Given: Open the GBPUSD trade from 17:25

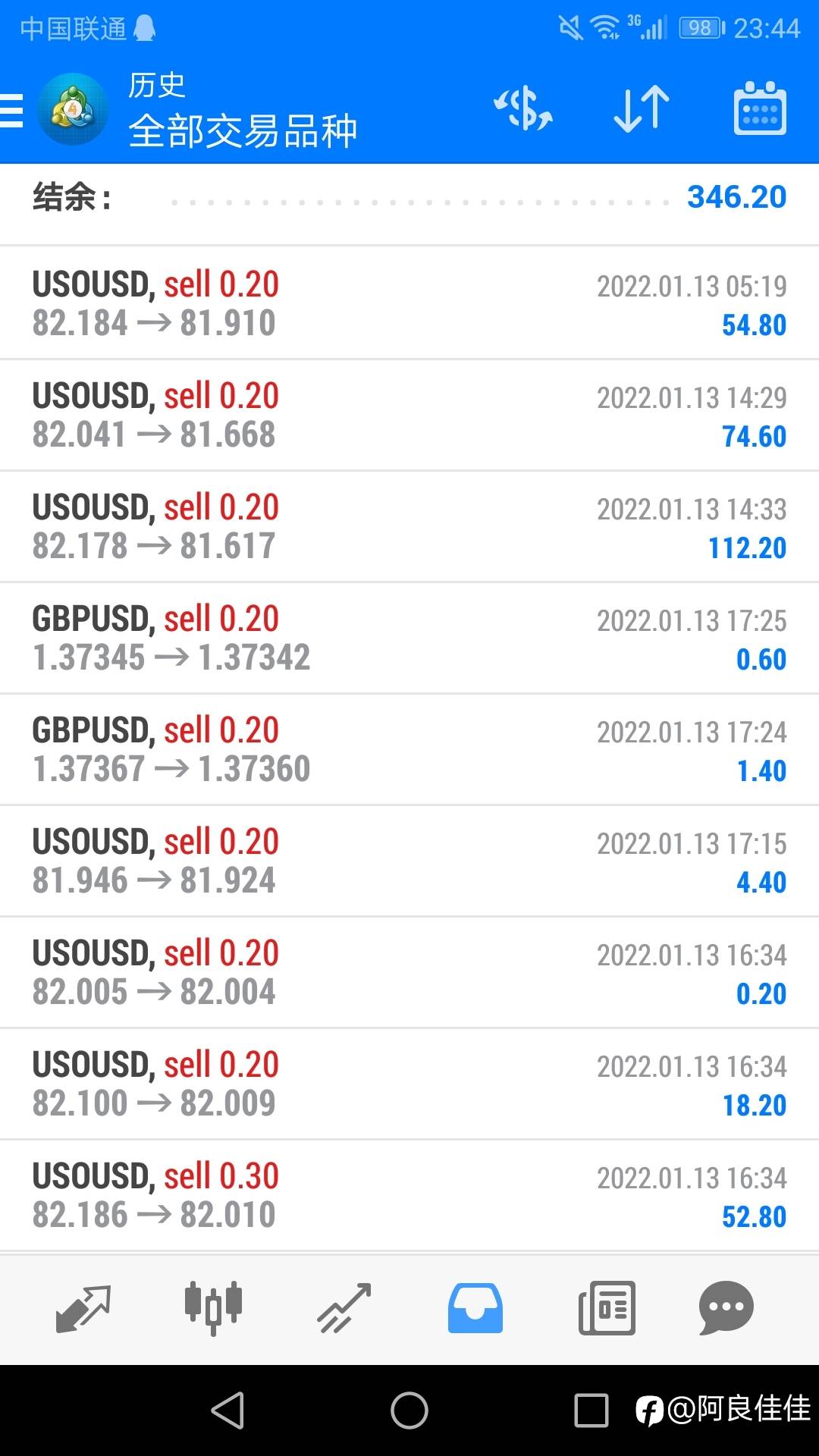Looking at the screenshot, I should pos(409,639).
